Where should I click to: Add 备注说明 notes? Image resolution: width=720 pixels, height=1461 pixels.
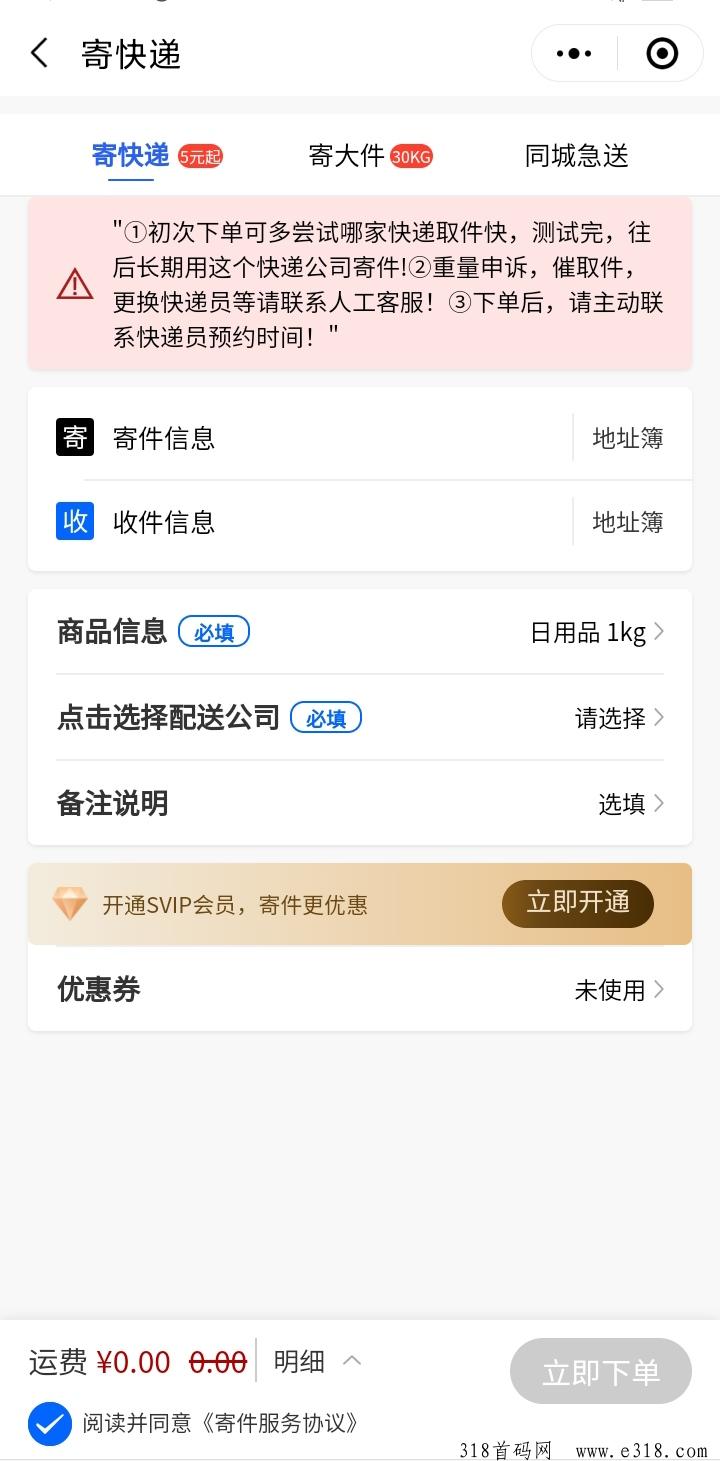pos(360,803)
